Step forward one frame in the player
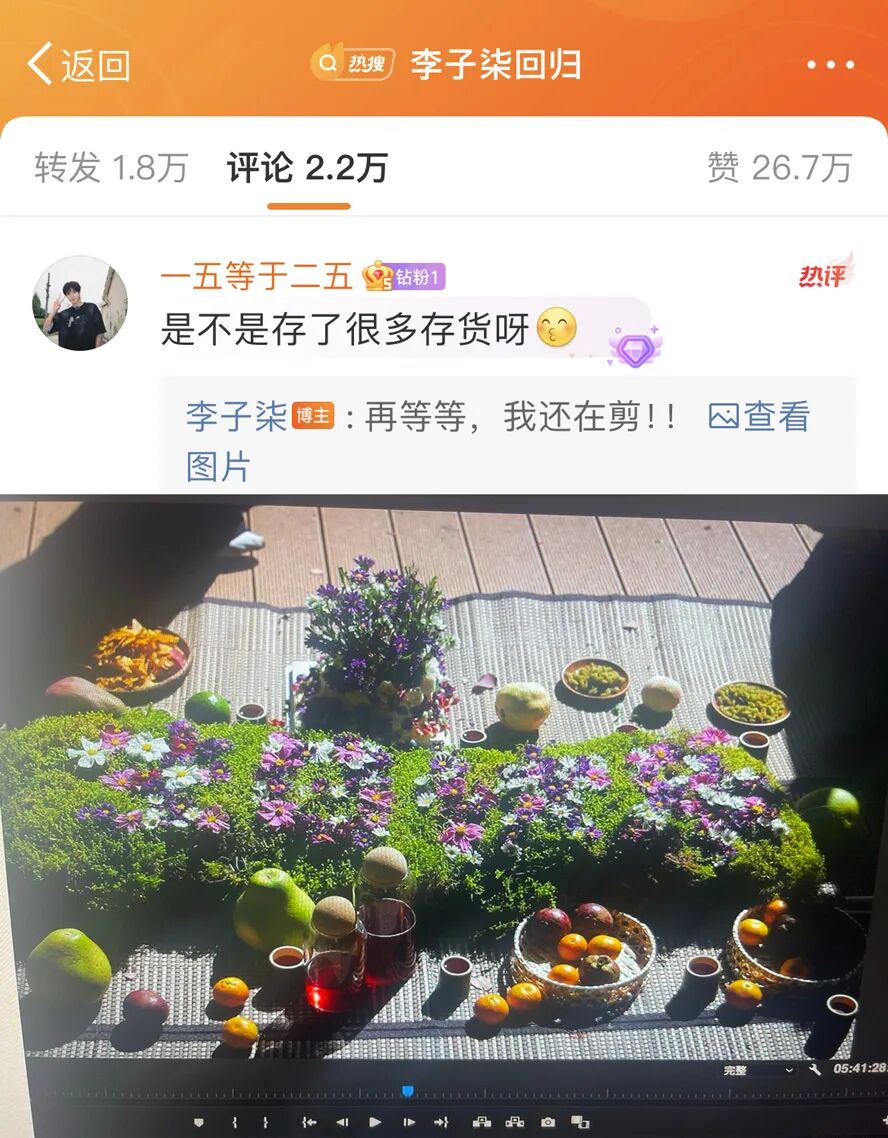Image resolution: width=888 pixels, height=1138 pixels. [410, 1123]
